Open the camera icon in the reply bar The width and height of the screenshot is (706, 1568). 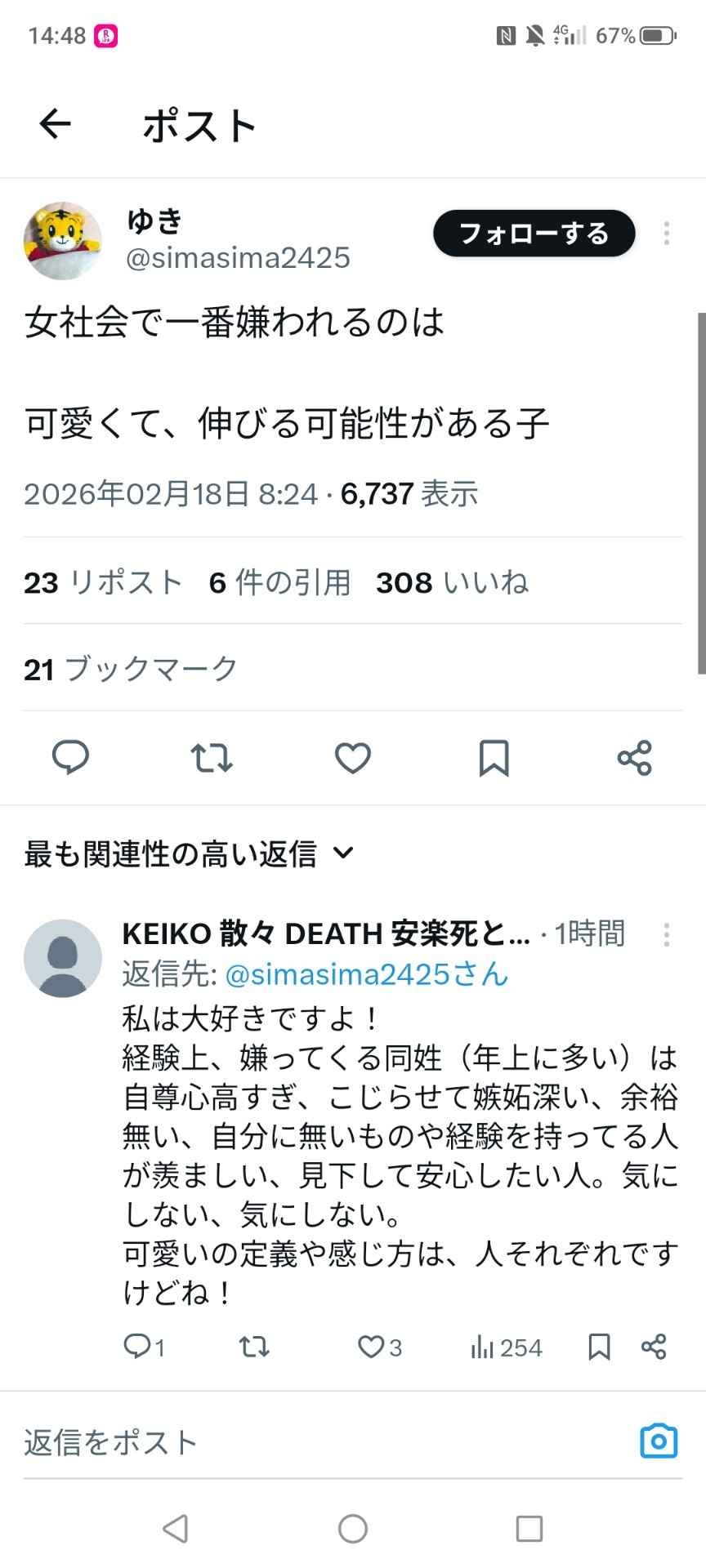[x=659, y=1441]
